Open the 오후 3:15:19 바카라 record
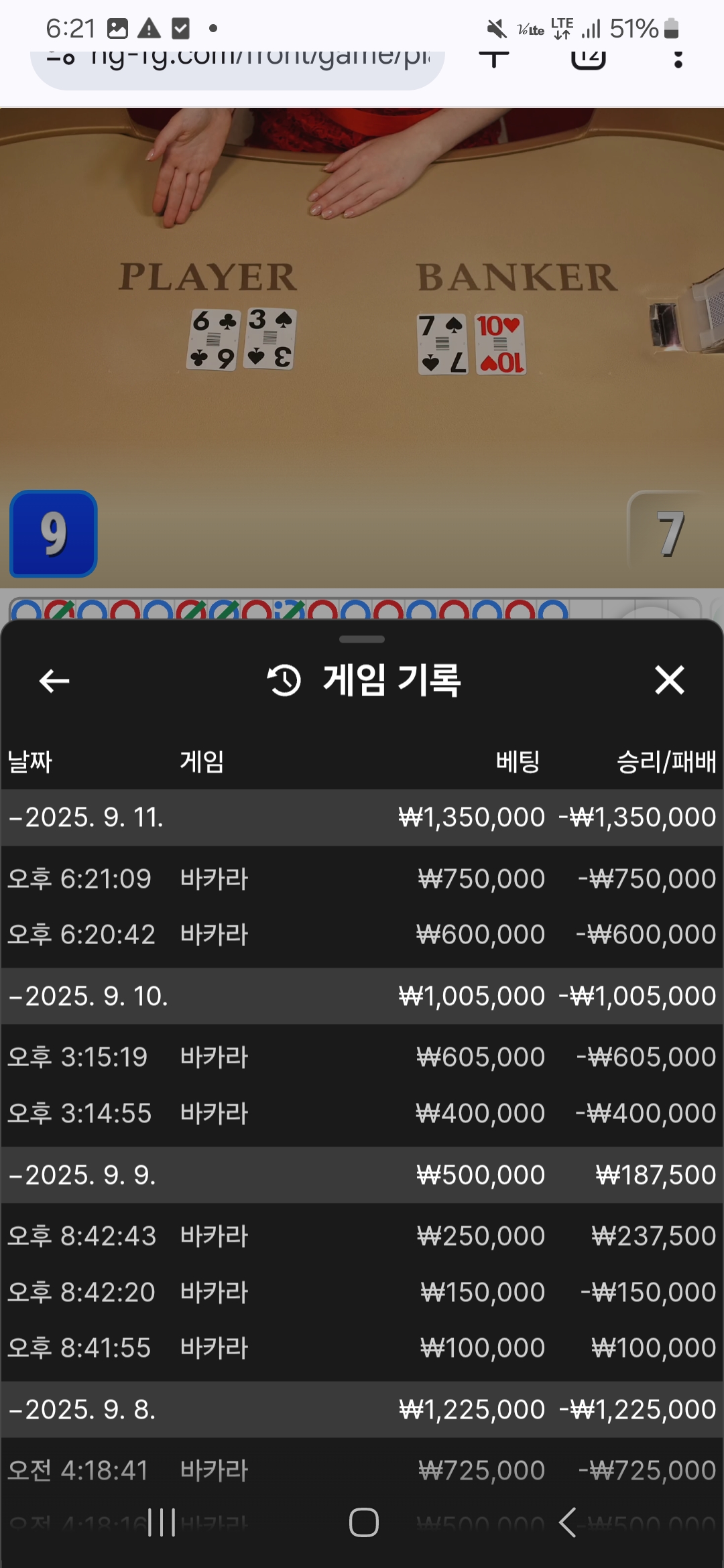Screen dimensions: 724x1568 (x=362, y=1057)
